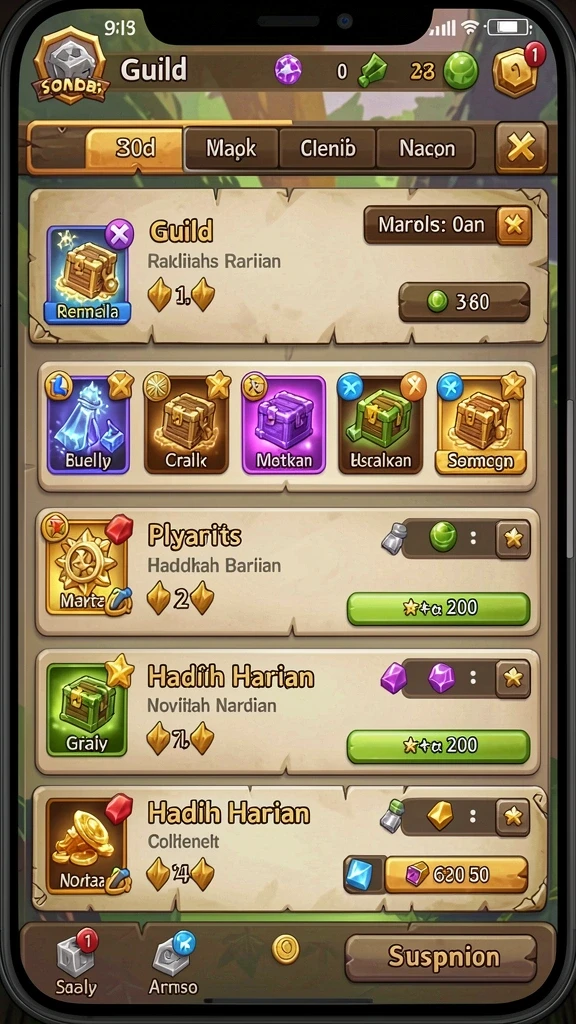Screen dimensions: 576x1024
Task: Select the Nacon tab
Action: 426,149
